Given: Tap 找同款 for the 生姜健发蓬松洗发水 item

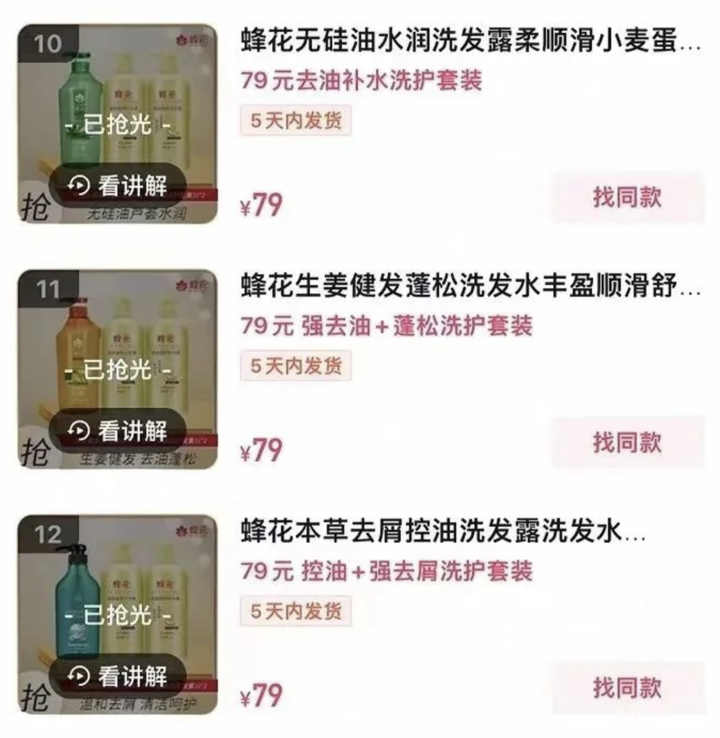Looking at the screenshot, I should 627,442.
